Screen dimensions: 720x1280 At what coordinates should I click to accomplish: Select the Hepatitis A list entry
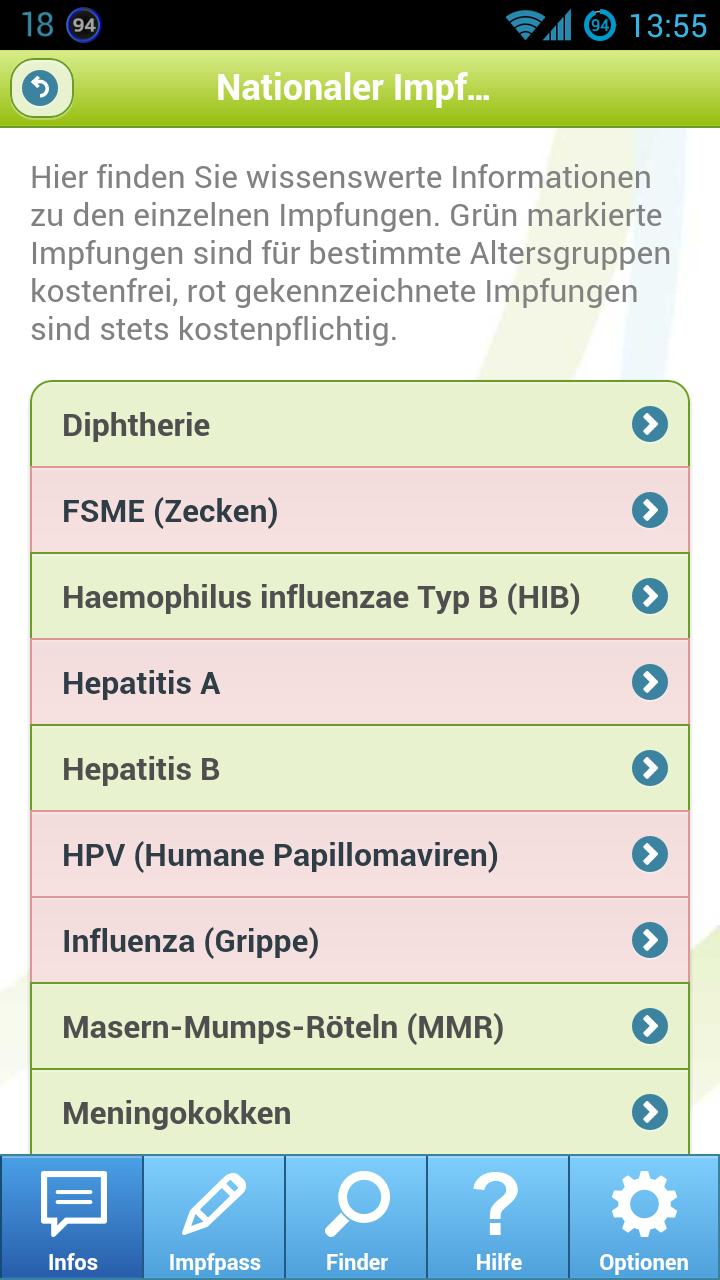pyautogui.click(x=360, y=682)
